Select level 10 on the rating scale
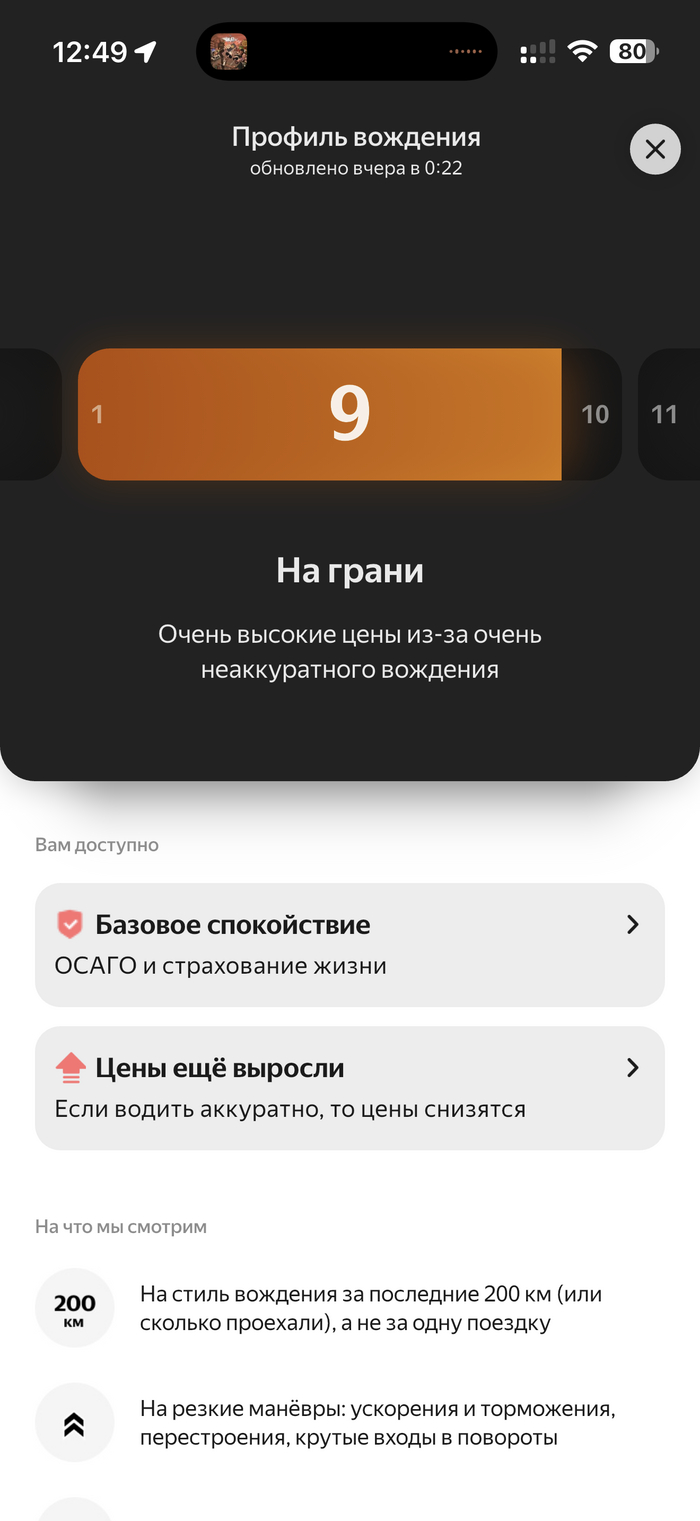The width and height of the screenshot is (700, 1521). 594,414
